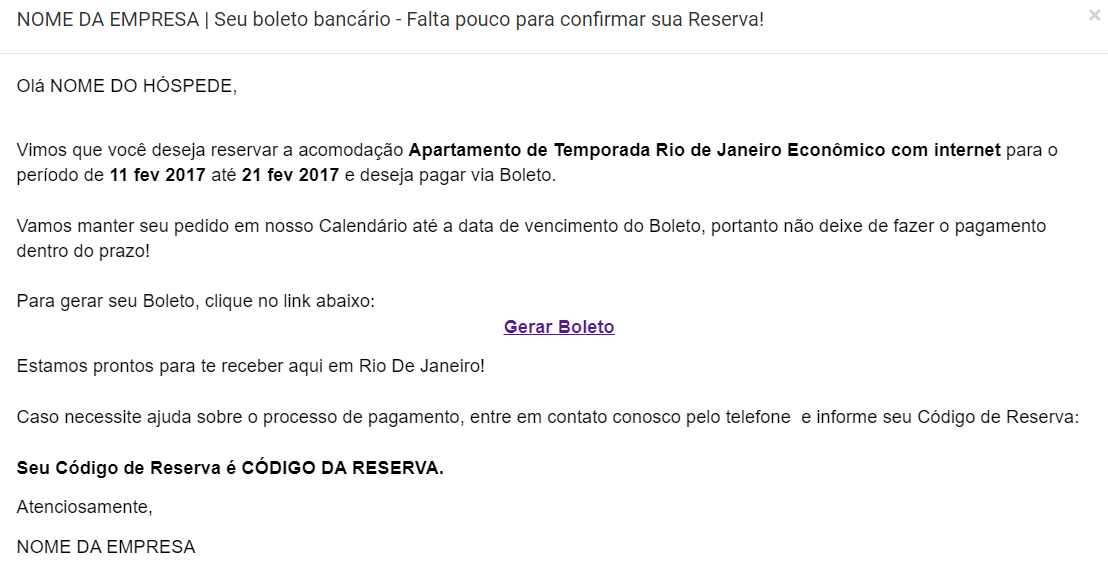Close the email preview dialog
The height and width of the screenshot is (563, 1108).
click(x=1094, y=15)
